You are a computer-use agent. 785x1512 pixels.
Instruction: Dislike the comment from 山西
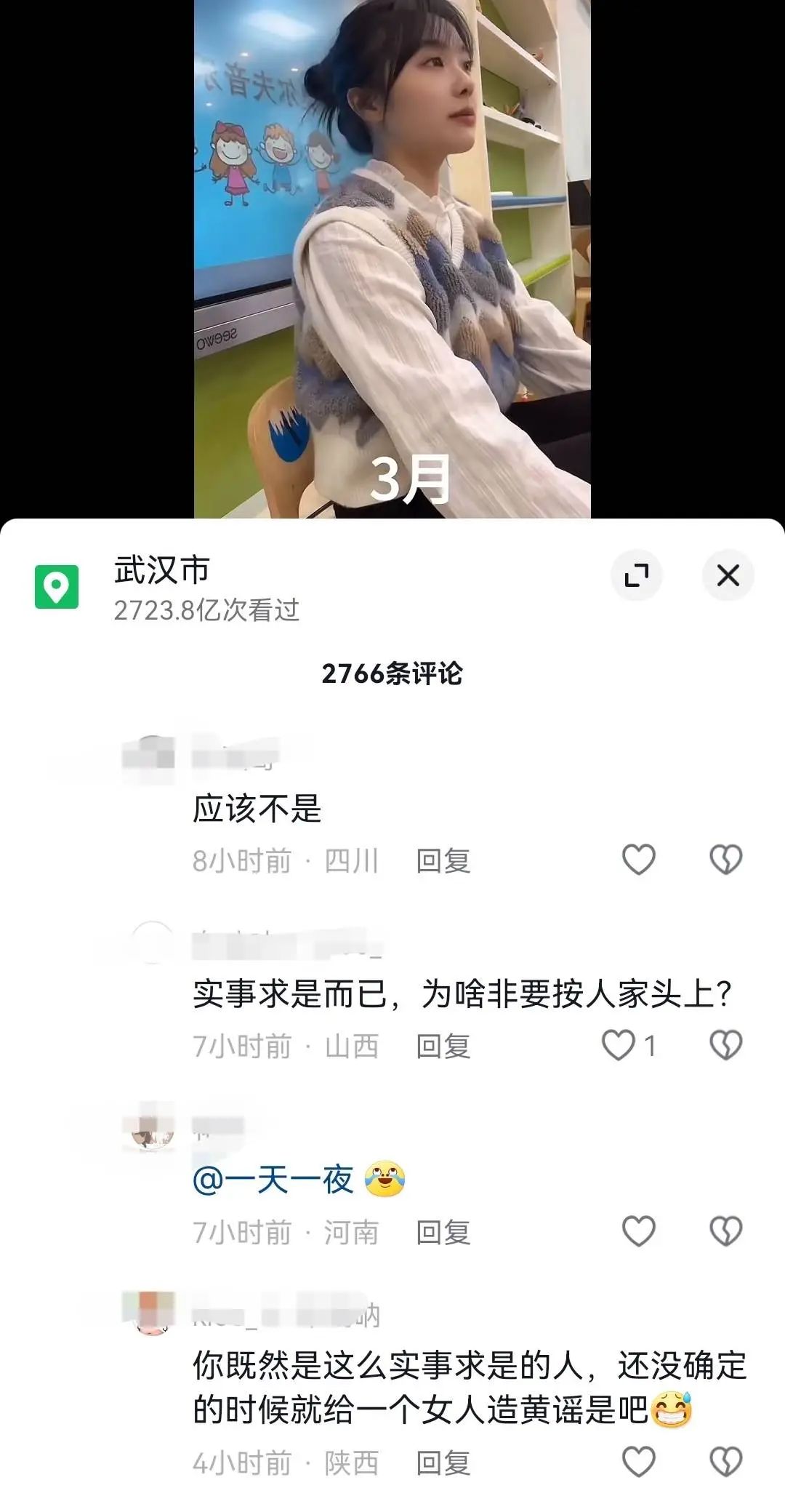(725, 1046)
